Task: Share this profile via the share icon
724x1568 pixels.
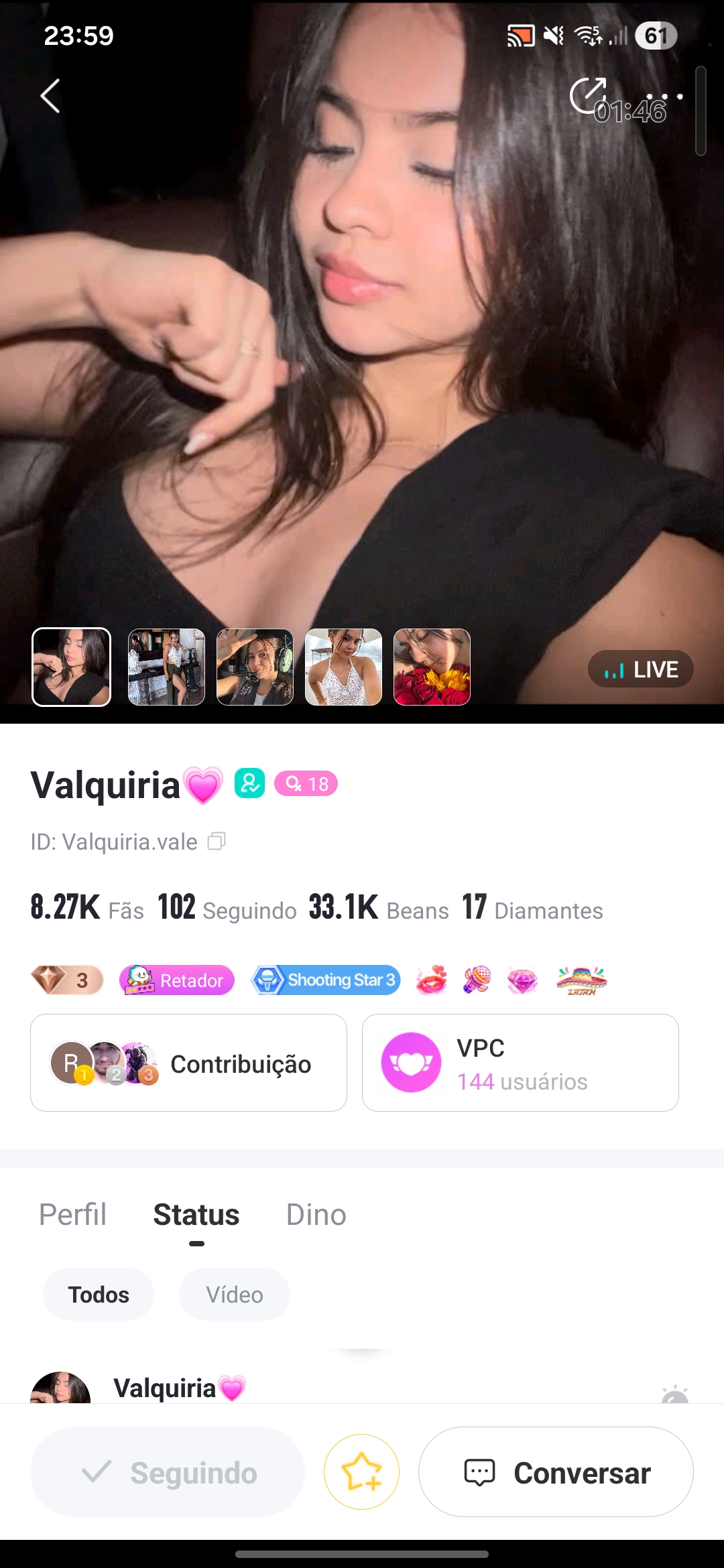Action: click(588, 96)
